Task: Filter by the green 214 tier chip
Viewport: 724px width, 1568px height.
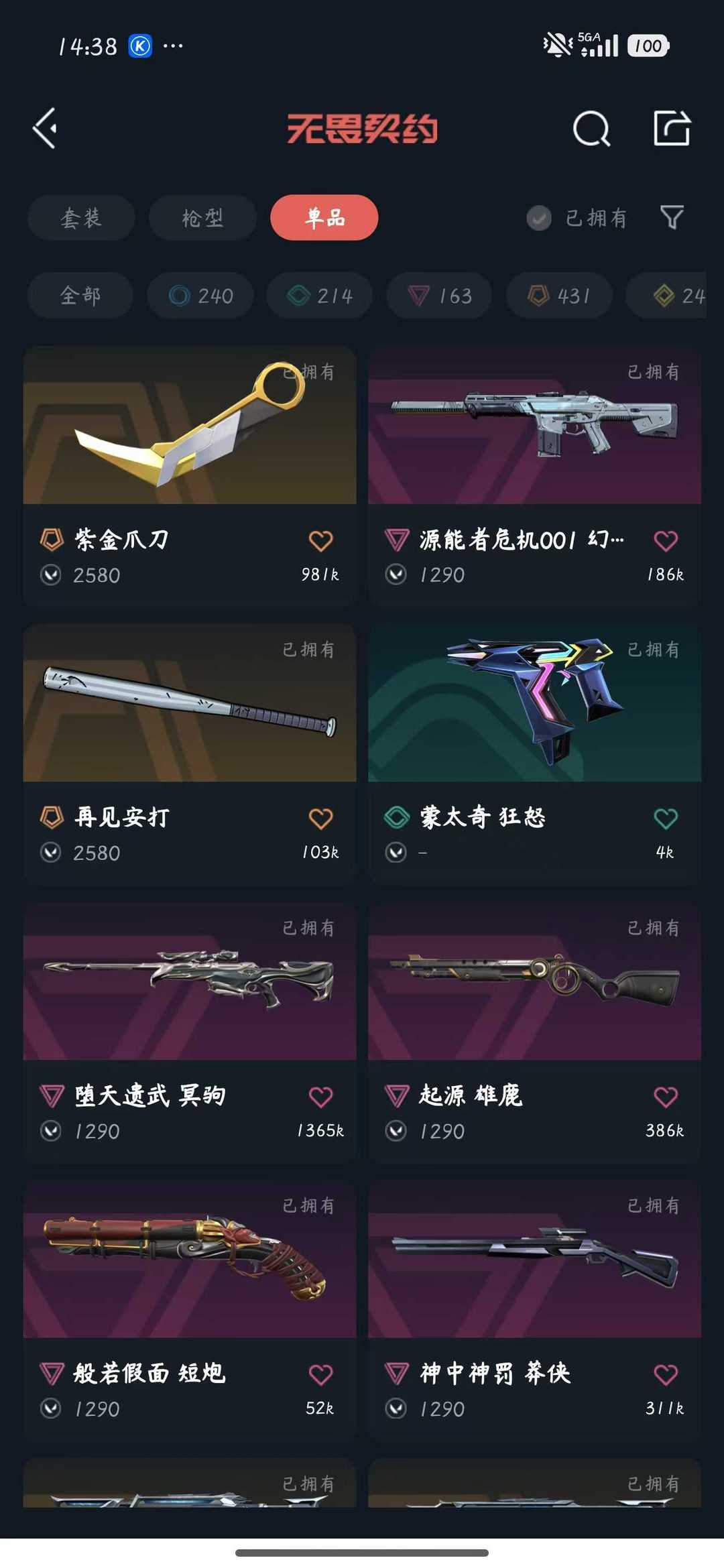Action: [x=320, y=295]
